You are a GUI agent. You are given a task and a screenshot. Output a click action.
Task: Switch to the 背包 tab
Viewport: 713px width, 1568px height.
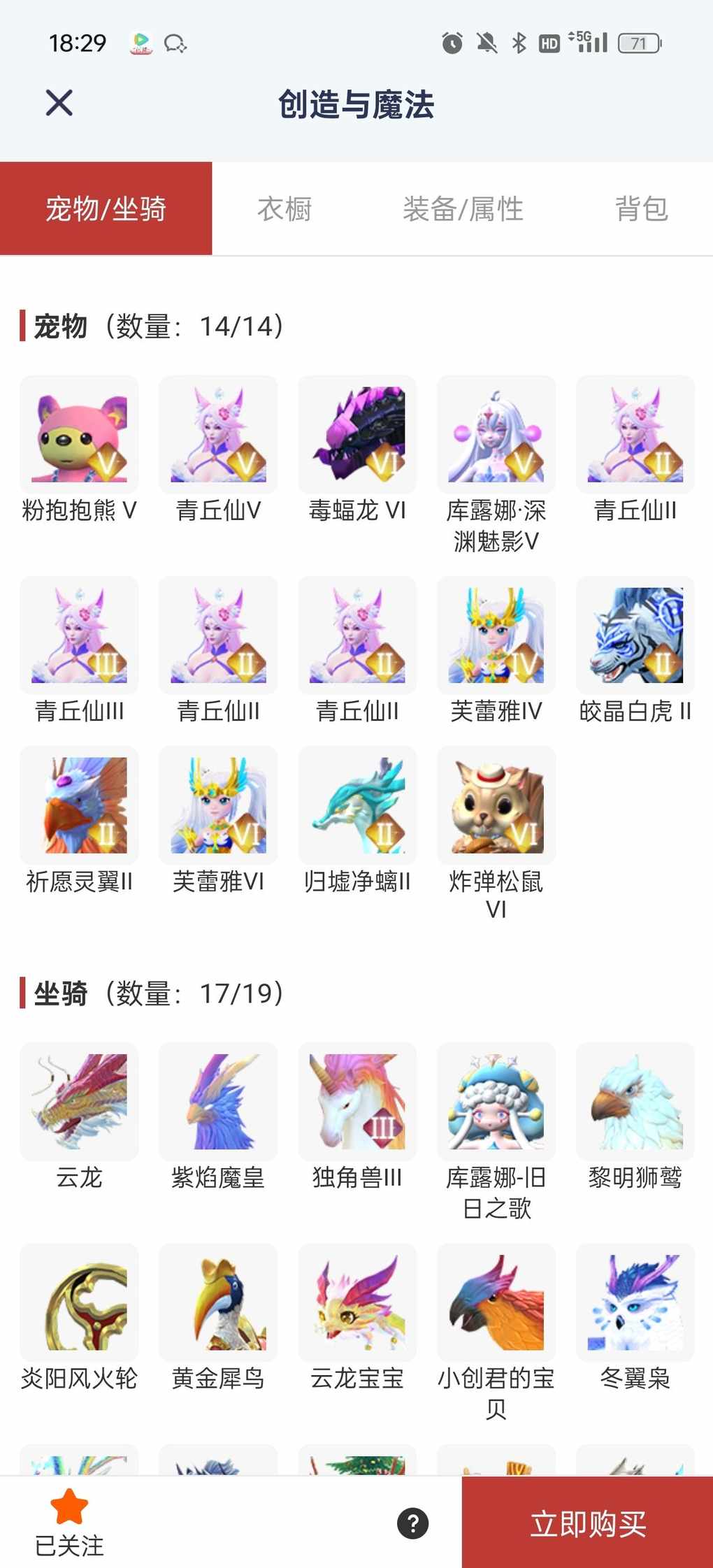coord(641,209)
